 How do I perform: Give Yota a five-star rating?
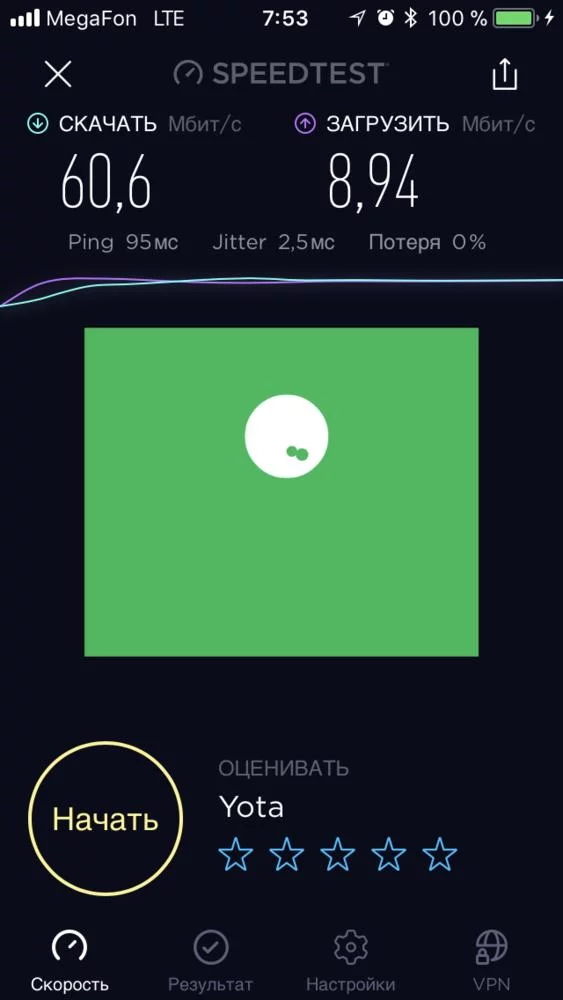pos(440,854)
